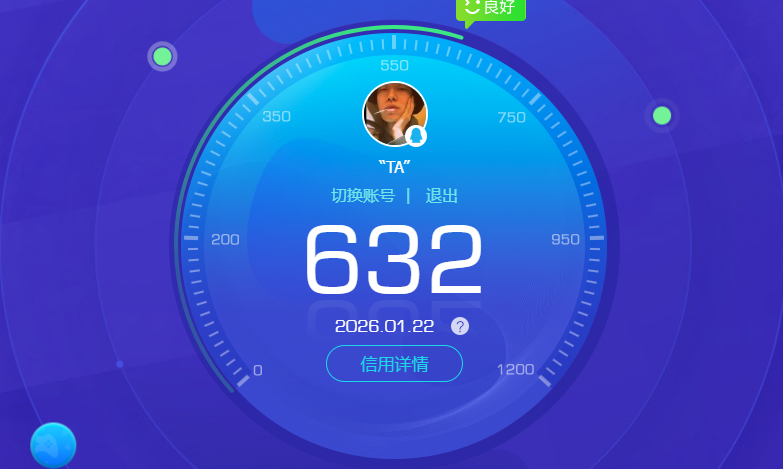Log out via the 退出 link

click(442, 196)
